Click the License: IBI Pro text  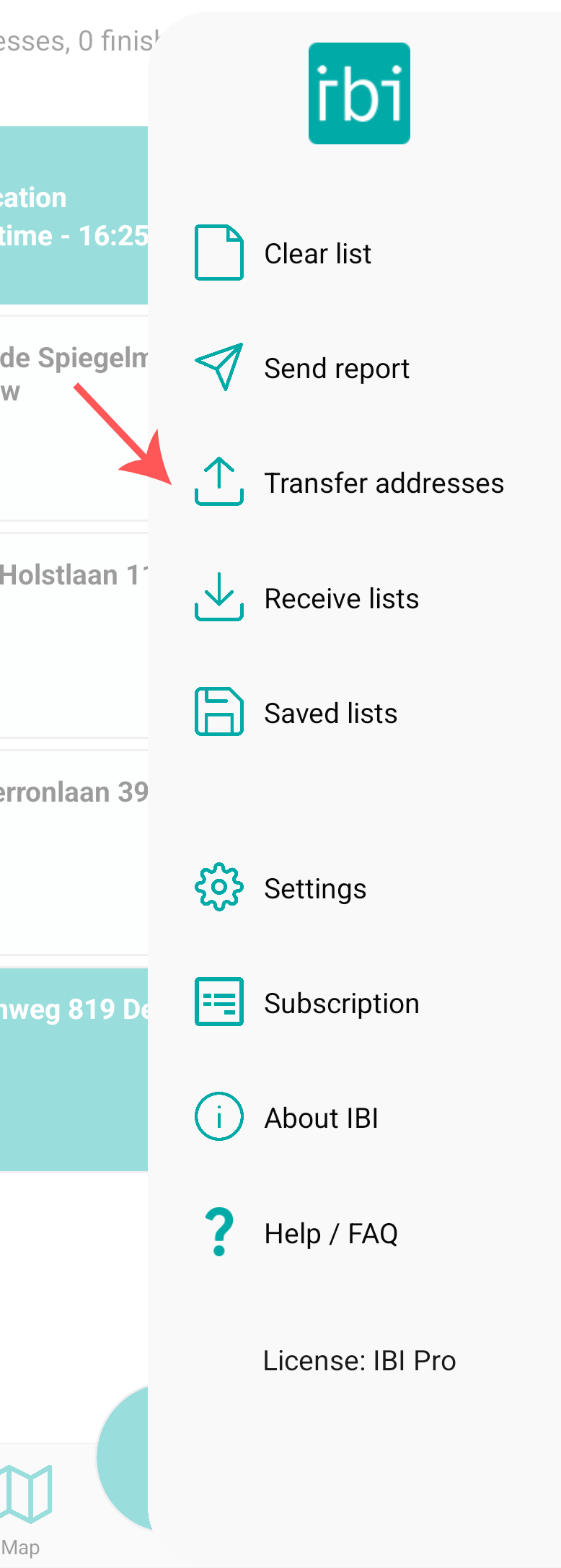point(360,1360)
